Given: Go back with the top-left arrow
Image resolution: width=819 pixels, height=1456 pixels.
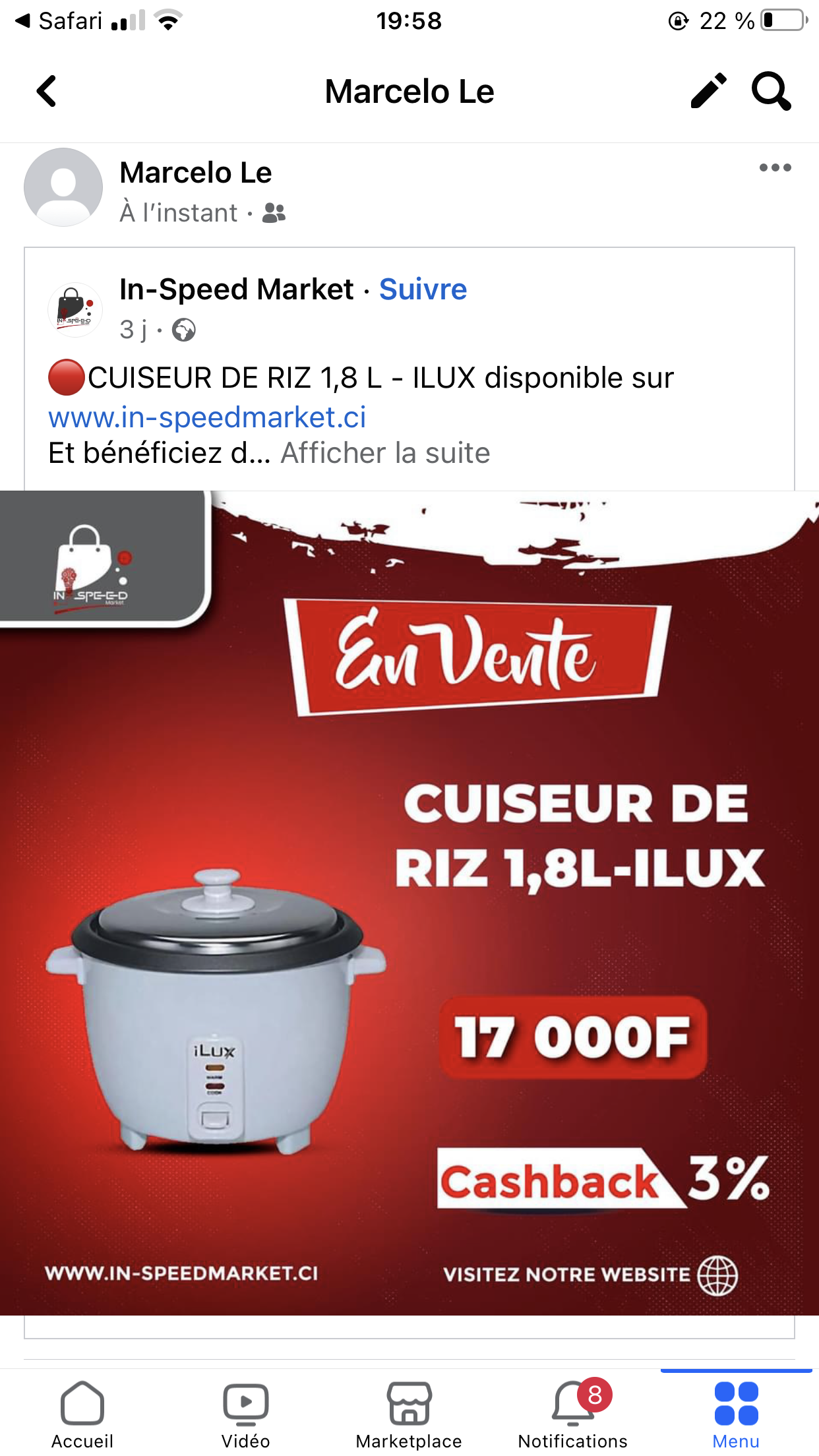Looking at the screenshot, I should pos(46,91).
